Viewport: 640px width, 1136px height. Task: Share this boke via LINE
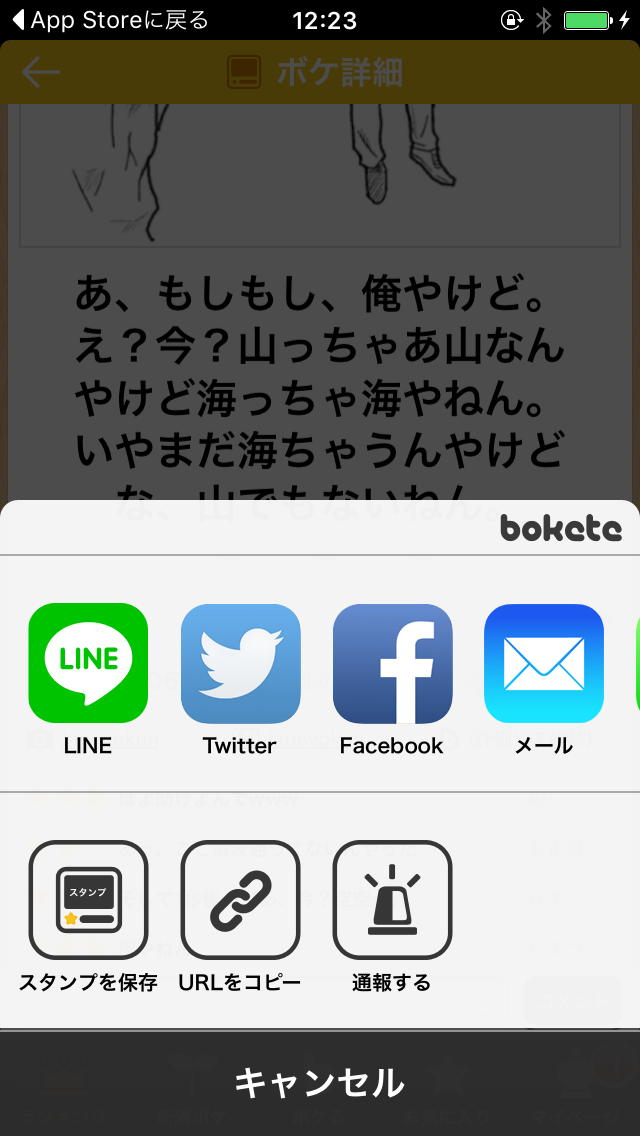pos(88,663)
